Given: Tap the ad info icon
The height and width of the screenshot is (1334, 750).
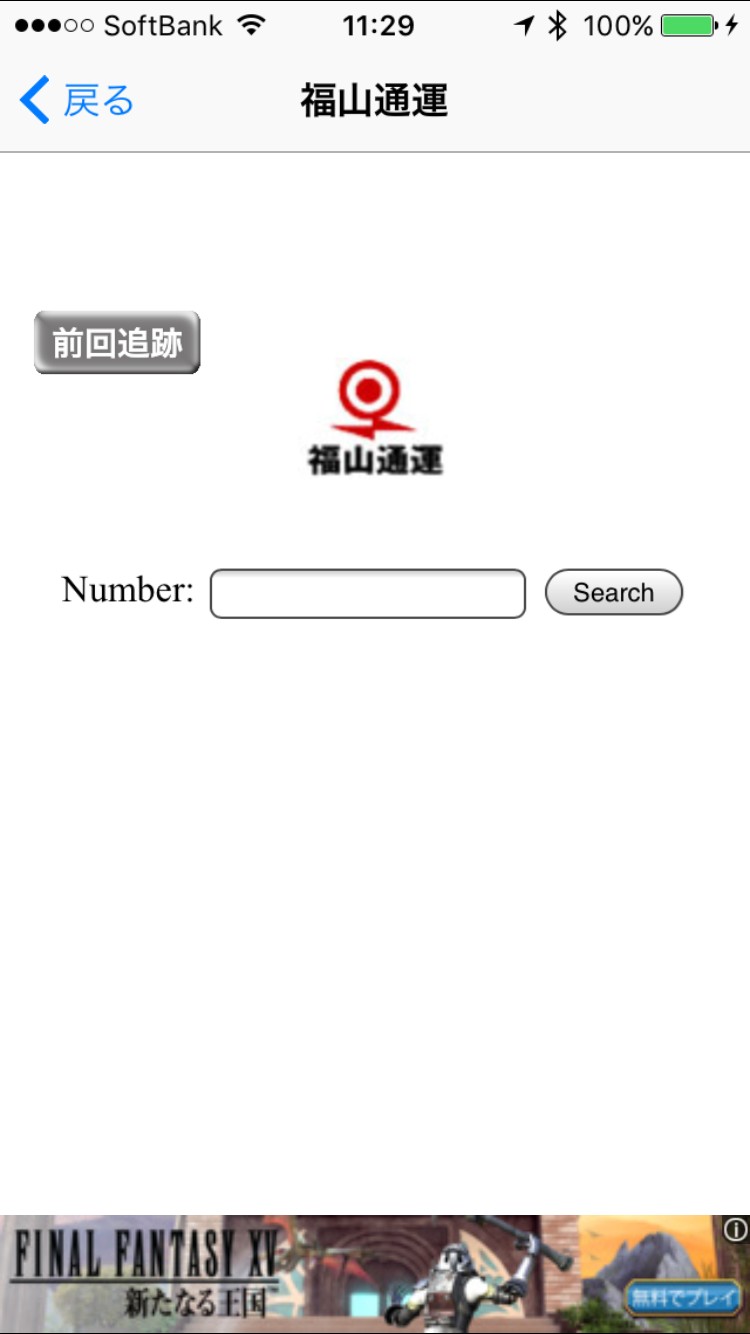Looking at the screenshot, I should pyautogui.click(x=735, y=1230).
